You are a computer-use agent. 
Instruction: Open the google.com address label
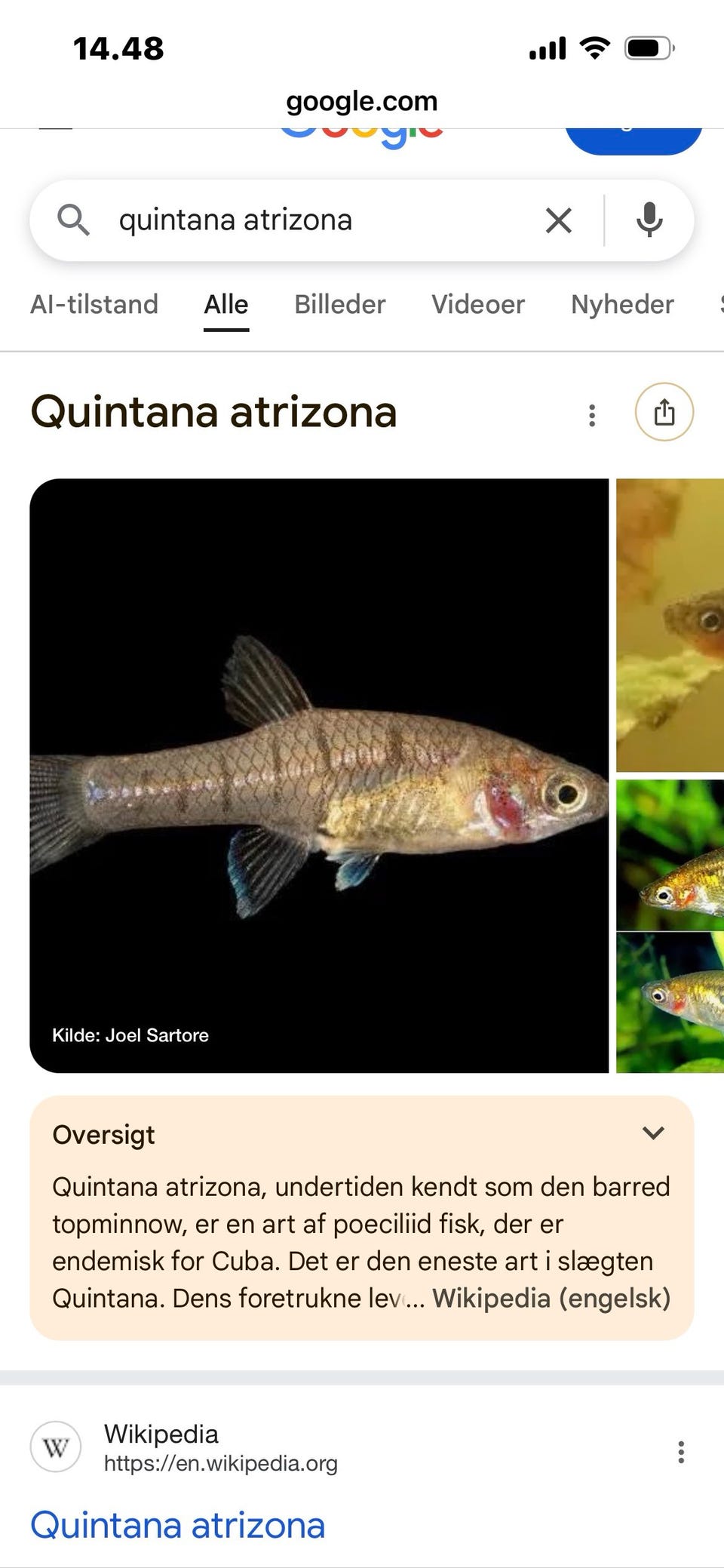pos(361,100)
